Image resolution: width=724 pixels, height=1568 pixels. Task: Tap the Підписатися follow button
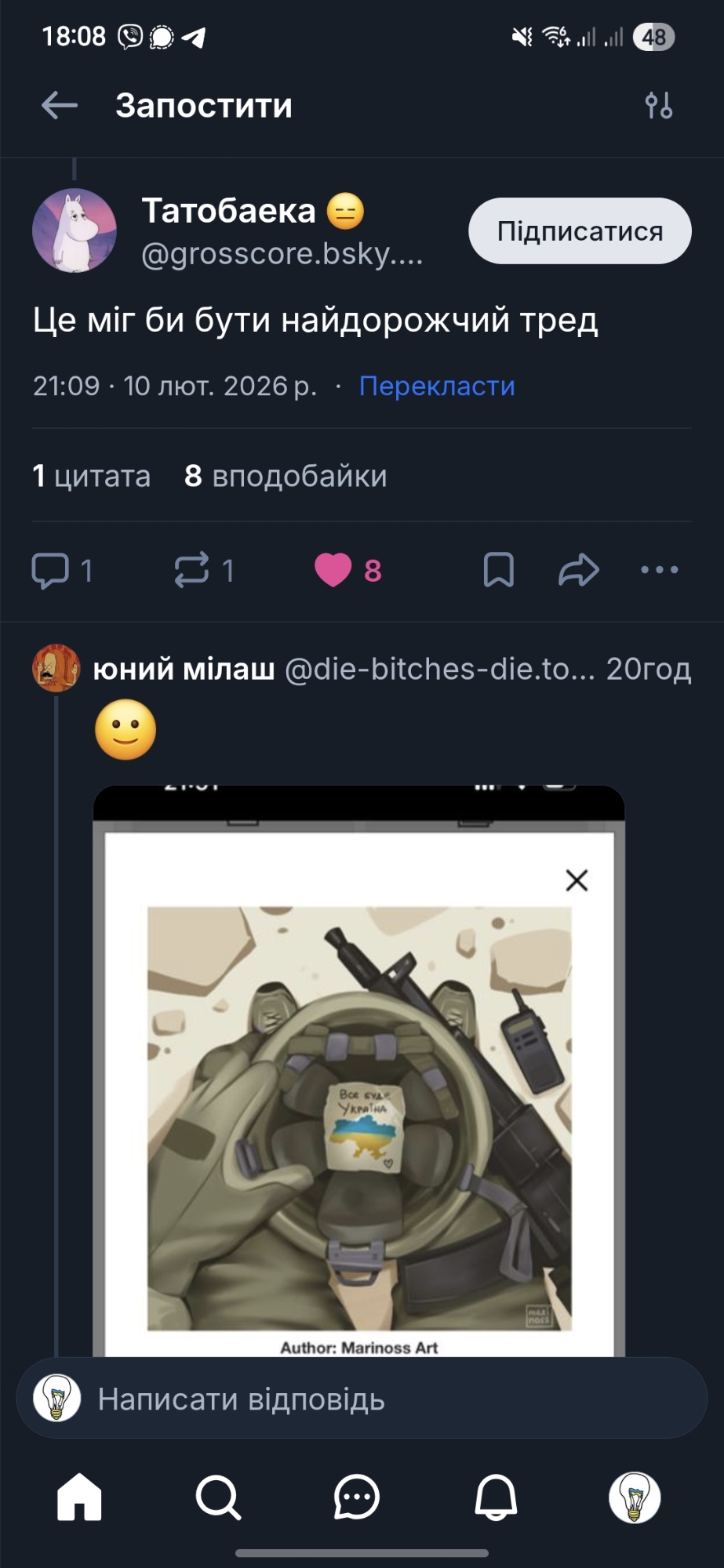click(x=580, y=231)
